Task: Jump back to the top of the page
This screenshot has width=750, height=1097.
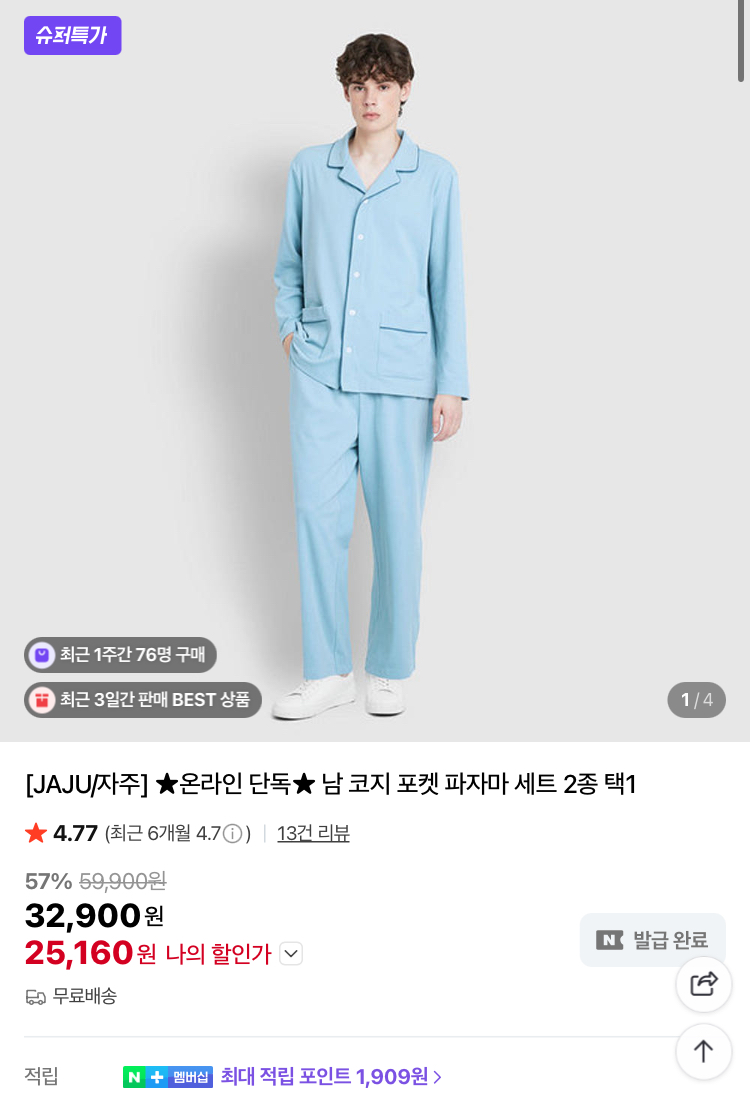Action: tap(704, 1051)
